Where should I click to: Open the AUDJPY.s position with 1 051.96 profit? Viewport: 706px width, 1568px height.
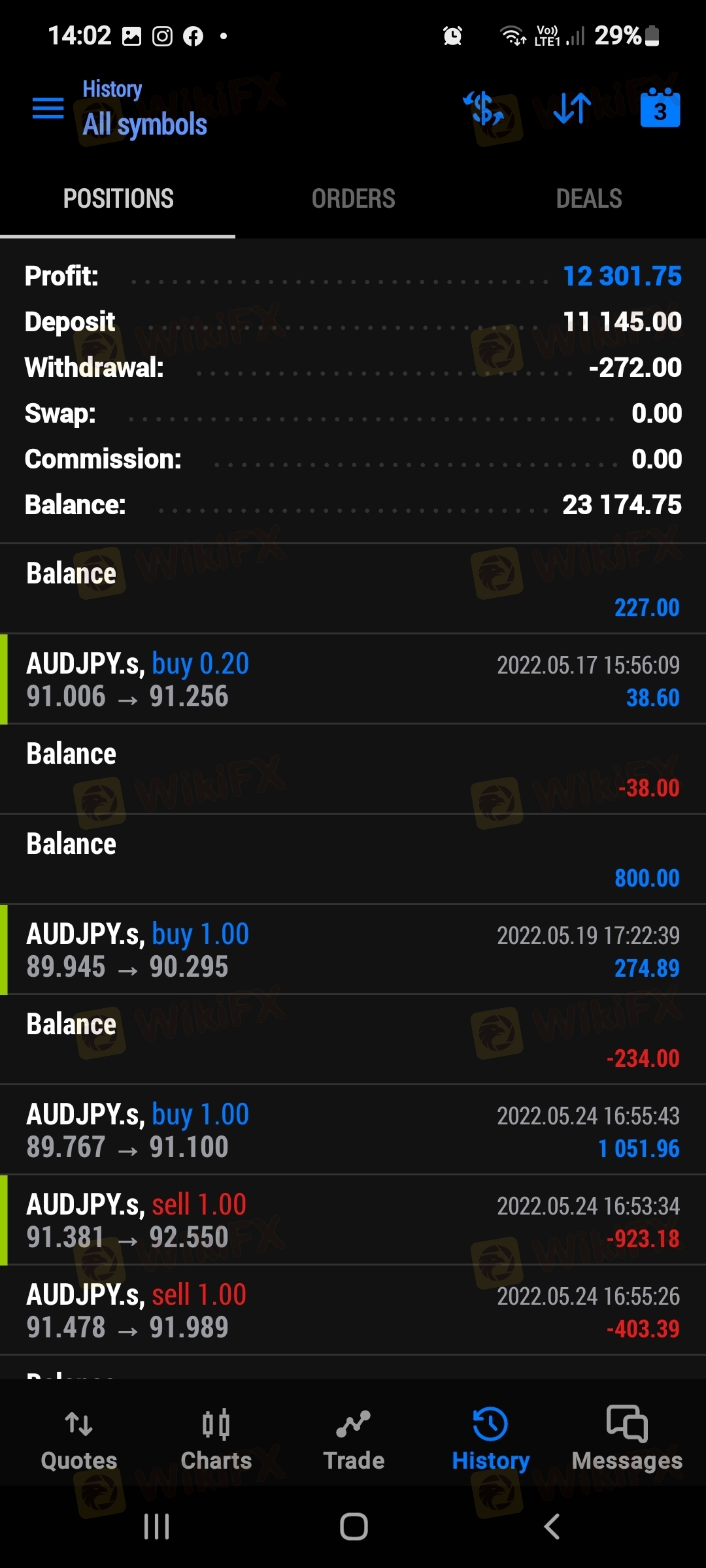pyautogui.click(x=353, y=1130)
